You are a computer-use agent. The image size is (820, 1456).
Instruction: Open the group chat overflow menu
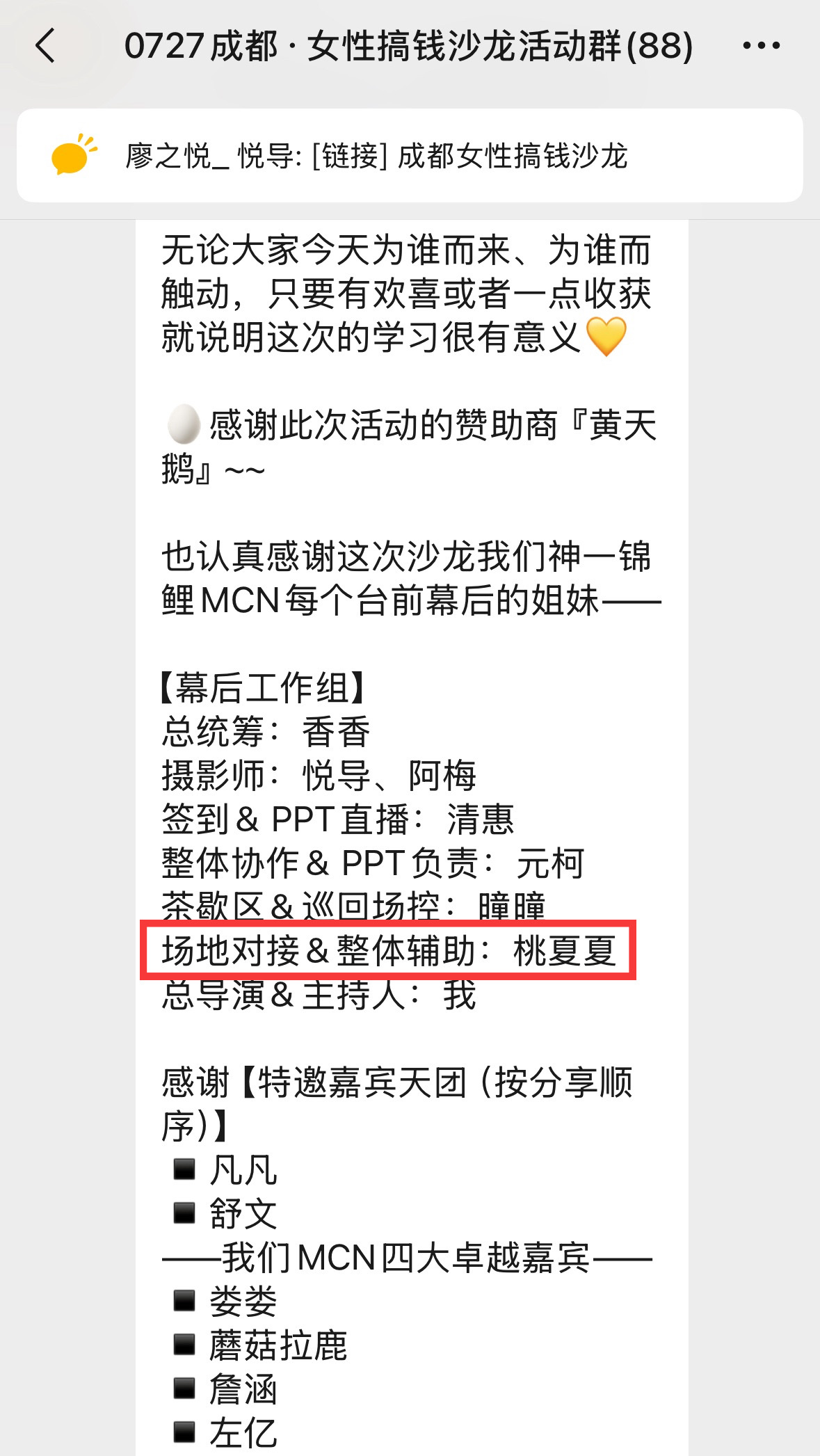(x=761, y=47)
